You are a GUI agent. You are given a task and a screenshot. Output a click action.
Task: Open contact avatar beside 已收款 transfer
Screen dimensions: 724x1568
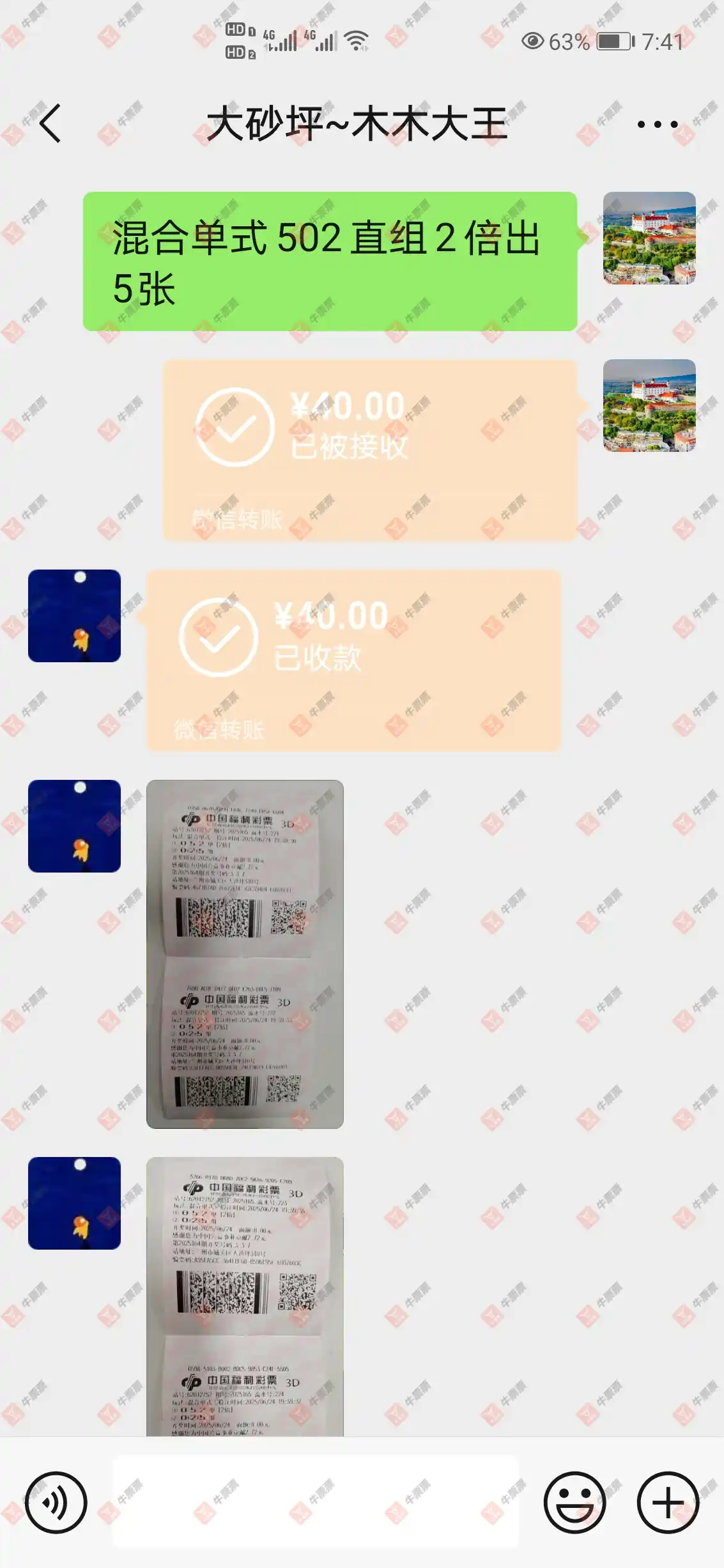[74, 616]
